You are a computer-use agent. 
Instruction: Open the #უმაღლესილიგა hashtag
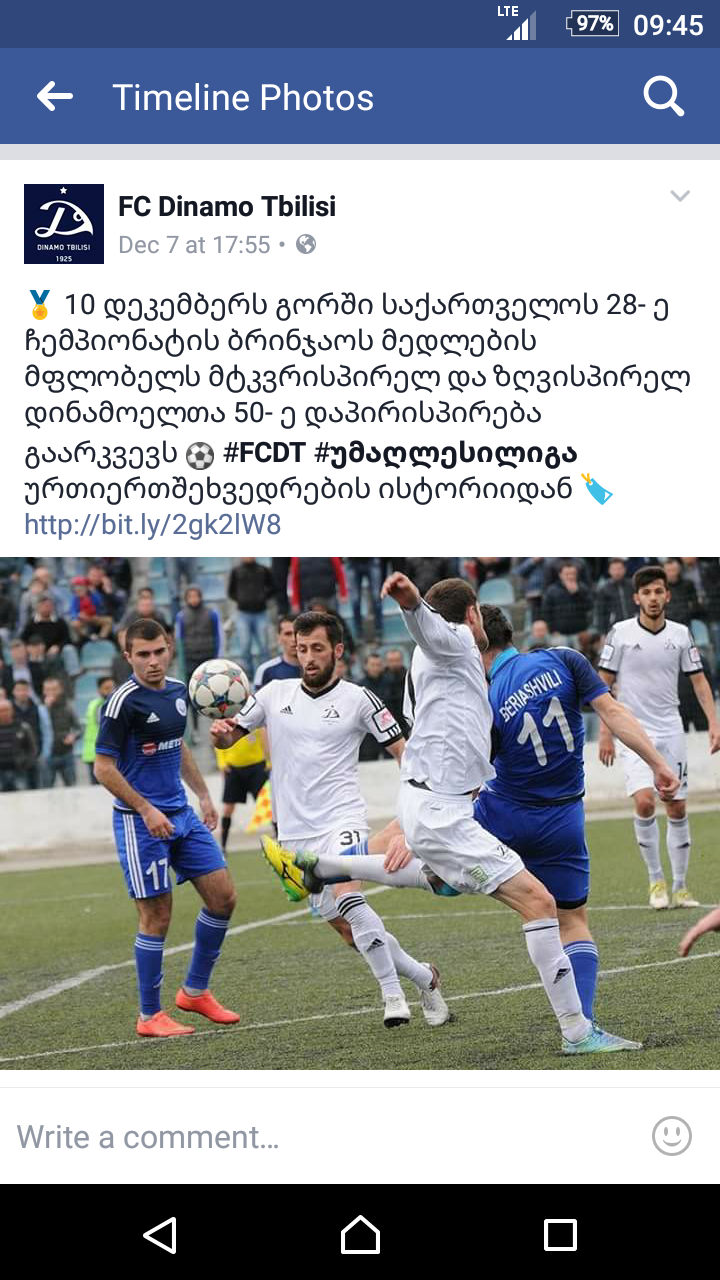tap(445, 453)
